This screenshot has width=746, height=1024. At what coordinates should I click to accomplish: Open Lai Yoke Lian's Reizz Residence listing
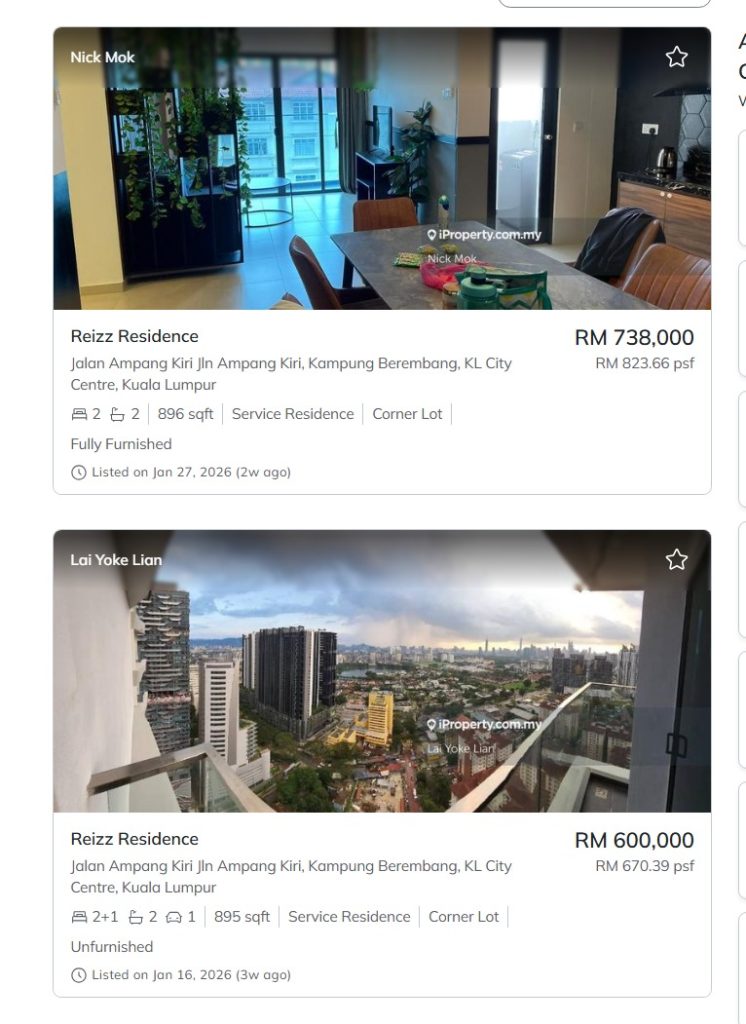(x=135, y=839)
